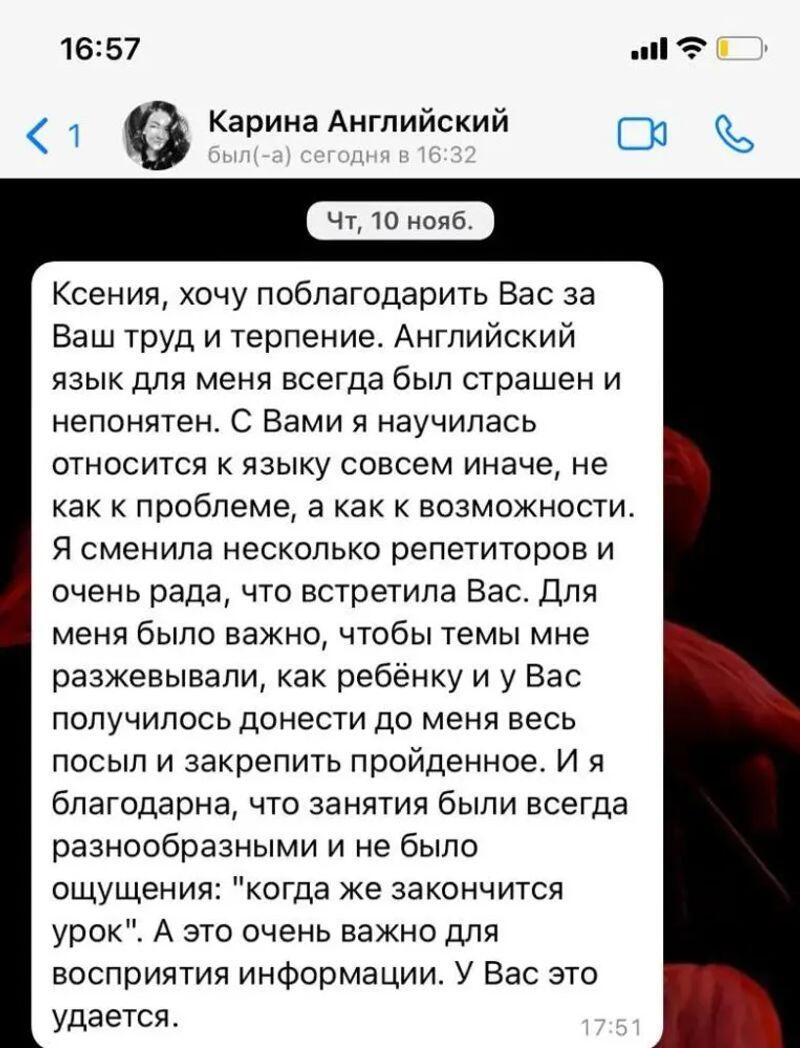Start a voice call with Карина Английский

coord(735,135)
